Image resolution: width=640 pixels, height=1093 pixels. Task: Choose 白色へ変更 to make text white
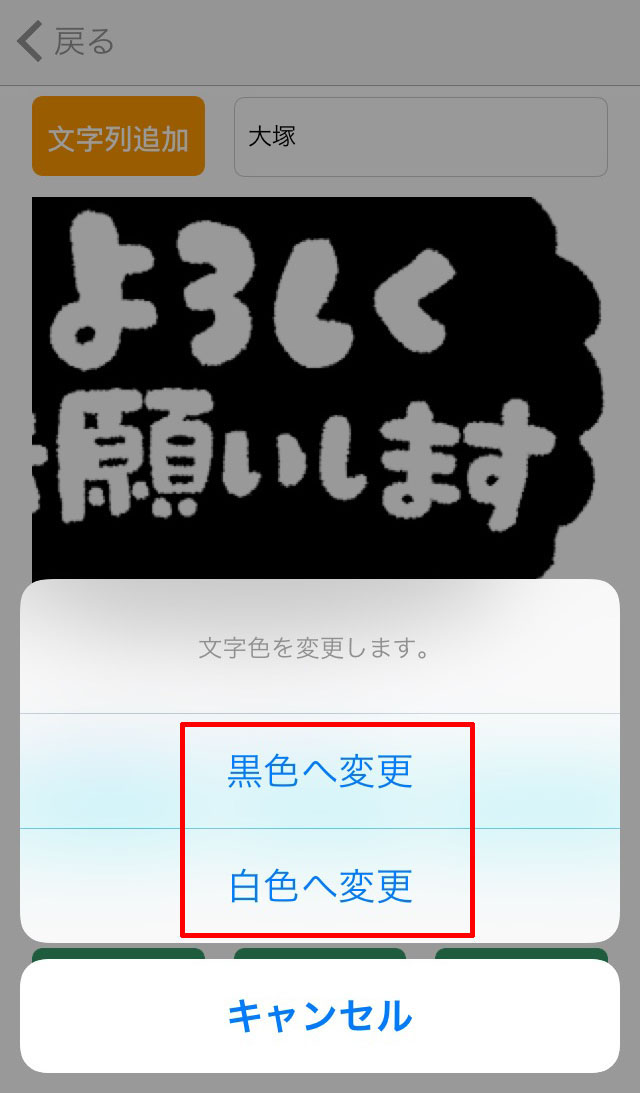pos(320,885)
